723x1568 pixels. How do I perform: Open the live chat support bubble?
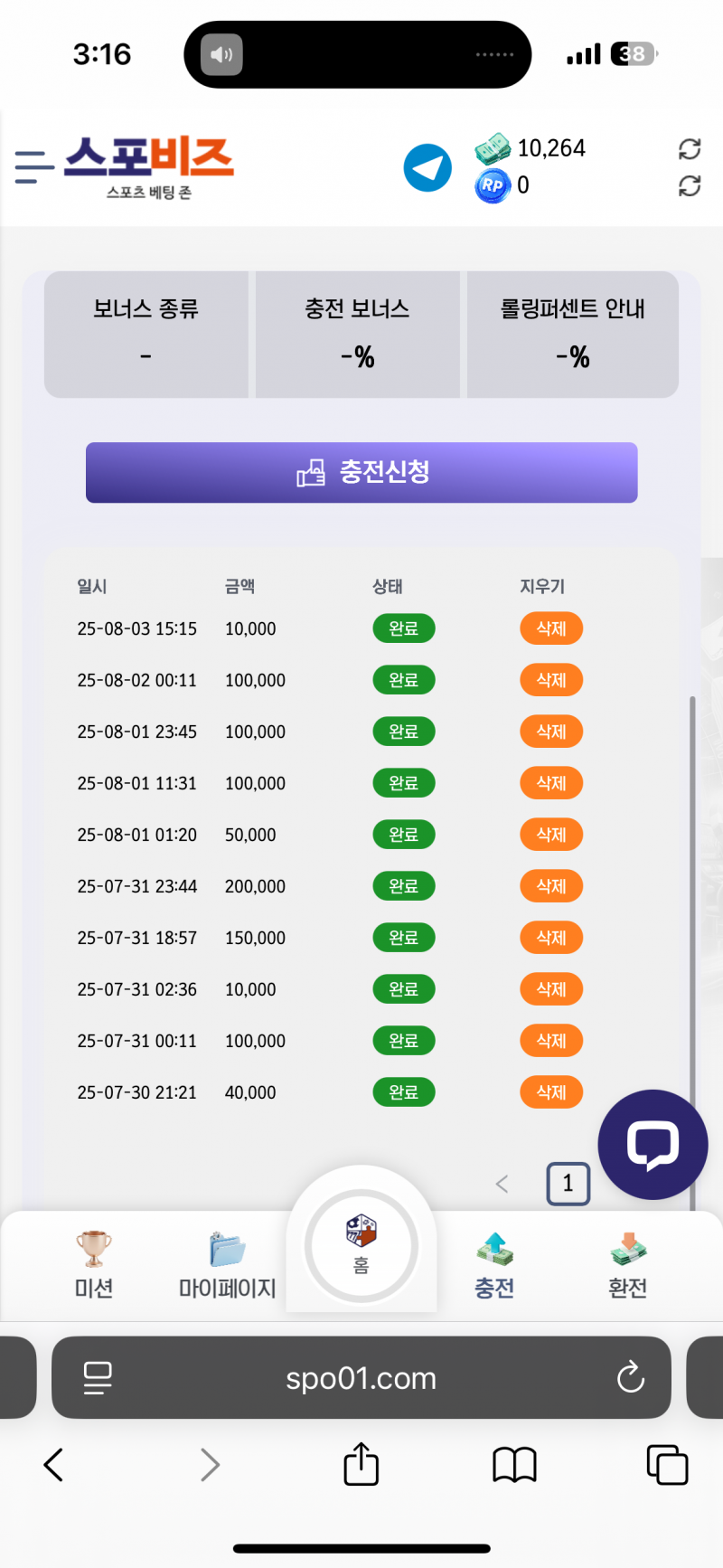tap(653, 1145)
